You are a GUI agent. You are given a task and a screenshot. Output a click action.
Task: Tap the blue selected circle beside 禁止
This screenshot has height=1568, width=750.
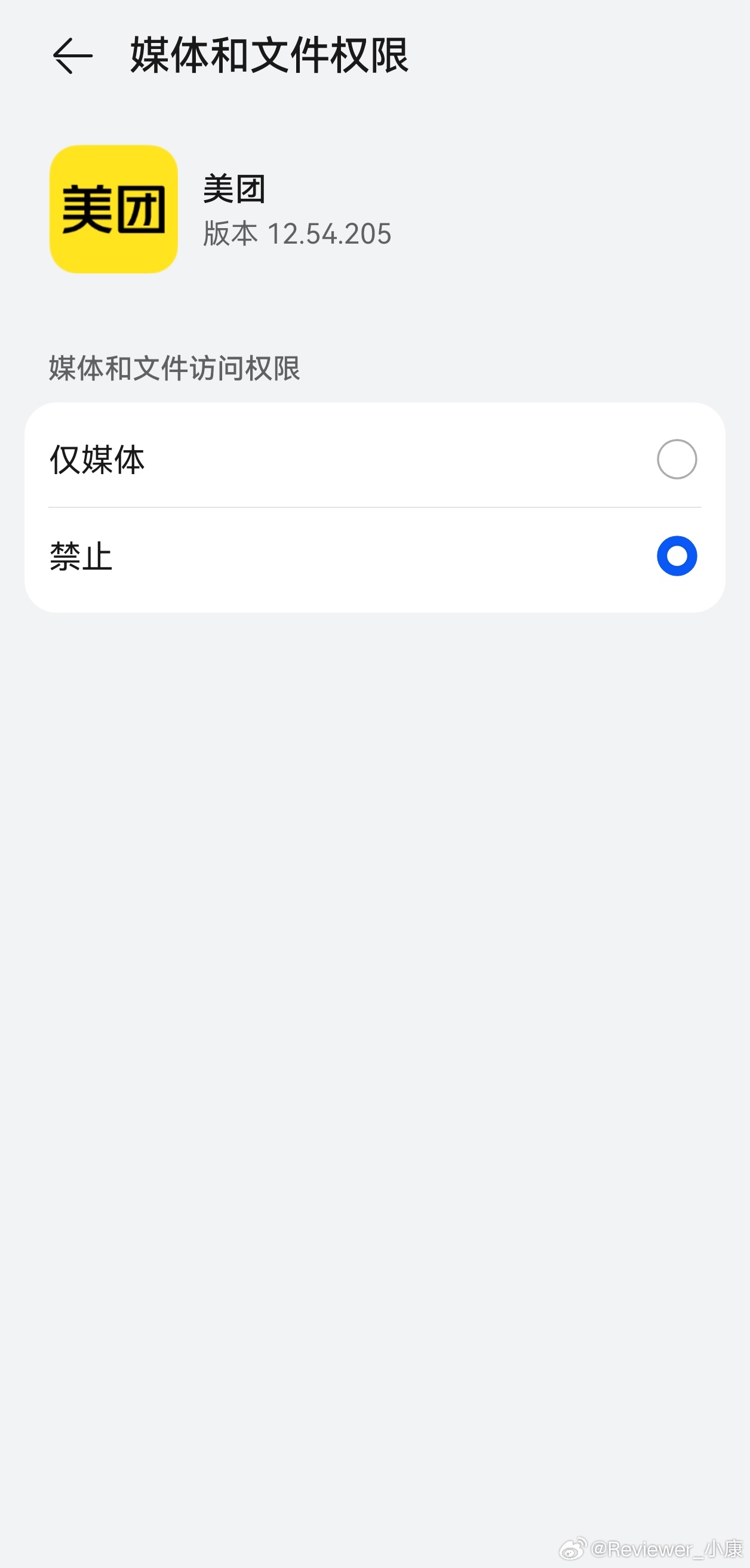coord(676,557)
